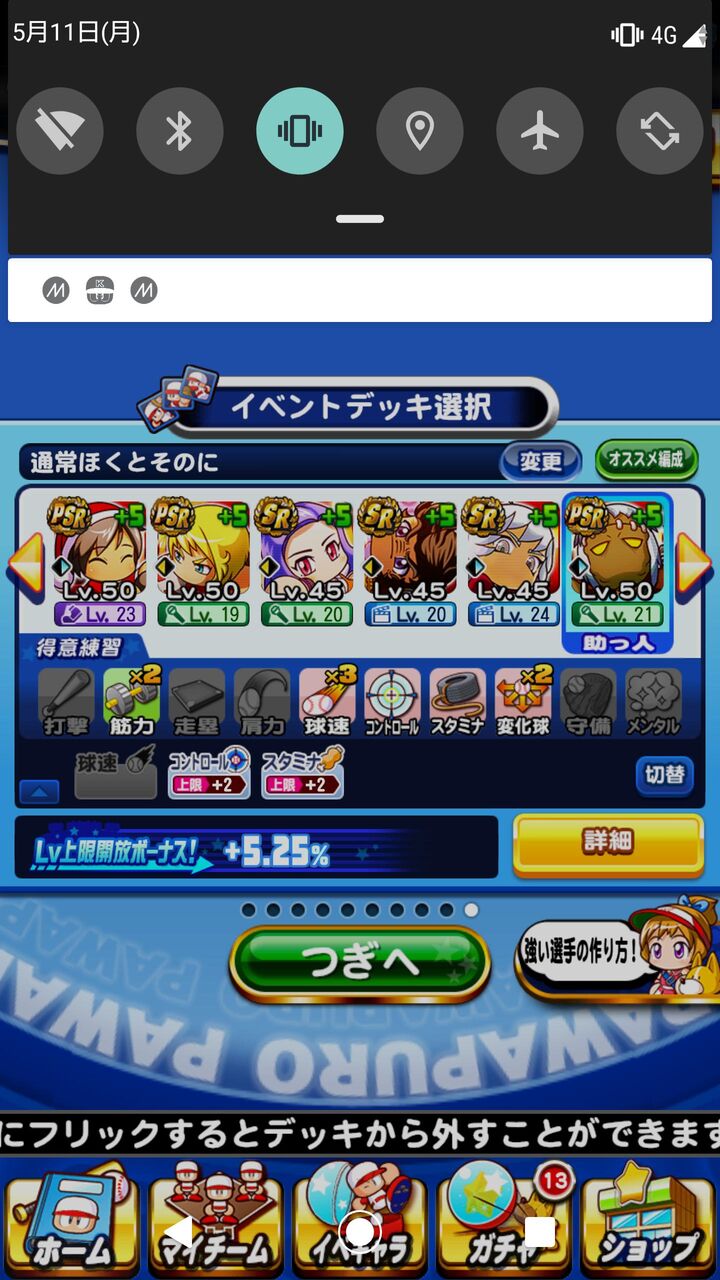Image resolution: width=720 pixels, height=1280 pixels.
Task: Click the 変更 change deck button
Action: coord(541,460)
